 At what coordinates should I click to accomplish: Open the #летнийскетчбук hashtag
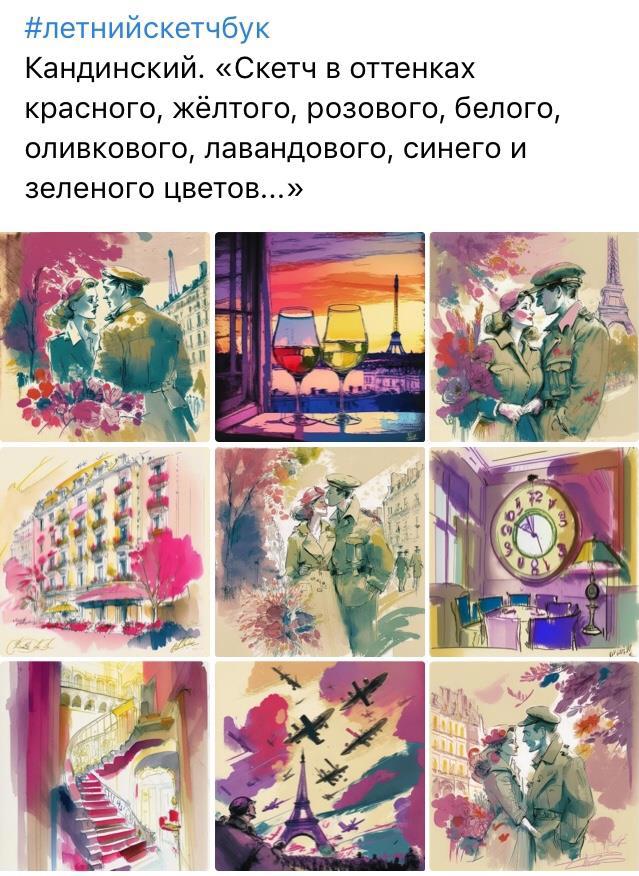[146, 28]
